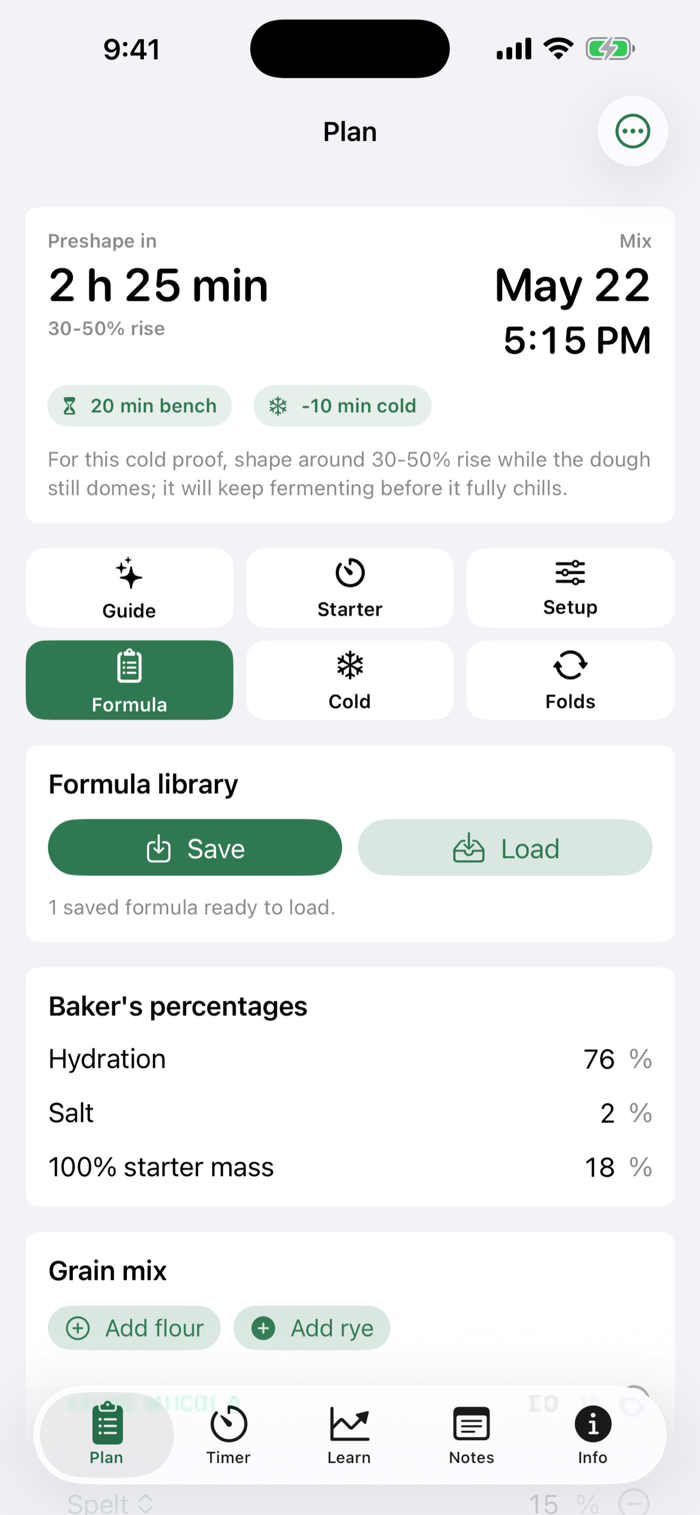Edit the Hydration percentage value

(599, 1059)
